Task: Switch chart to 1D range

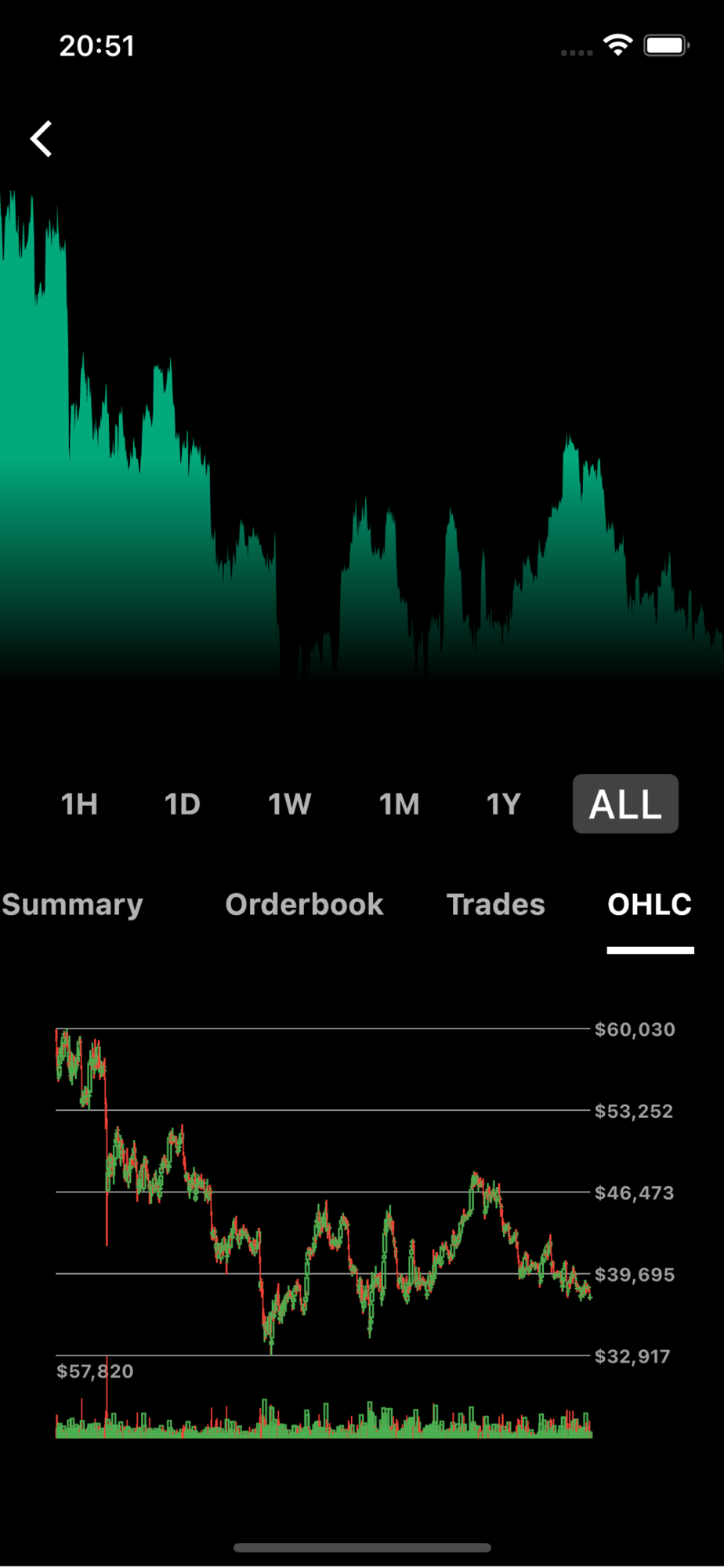Action: click(183, 804)
